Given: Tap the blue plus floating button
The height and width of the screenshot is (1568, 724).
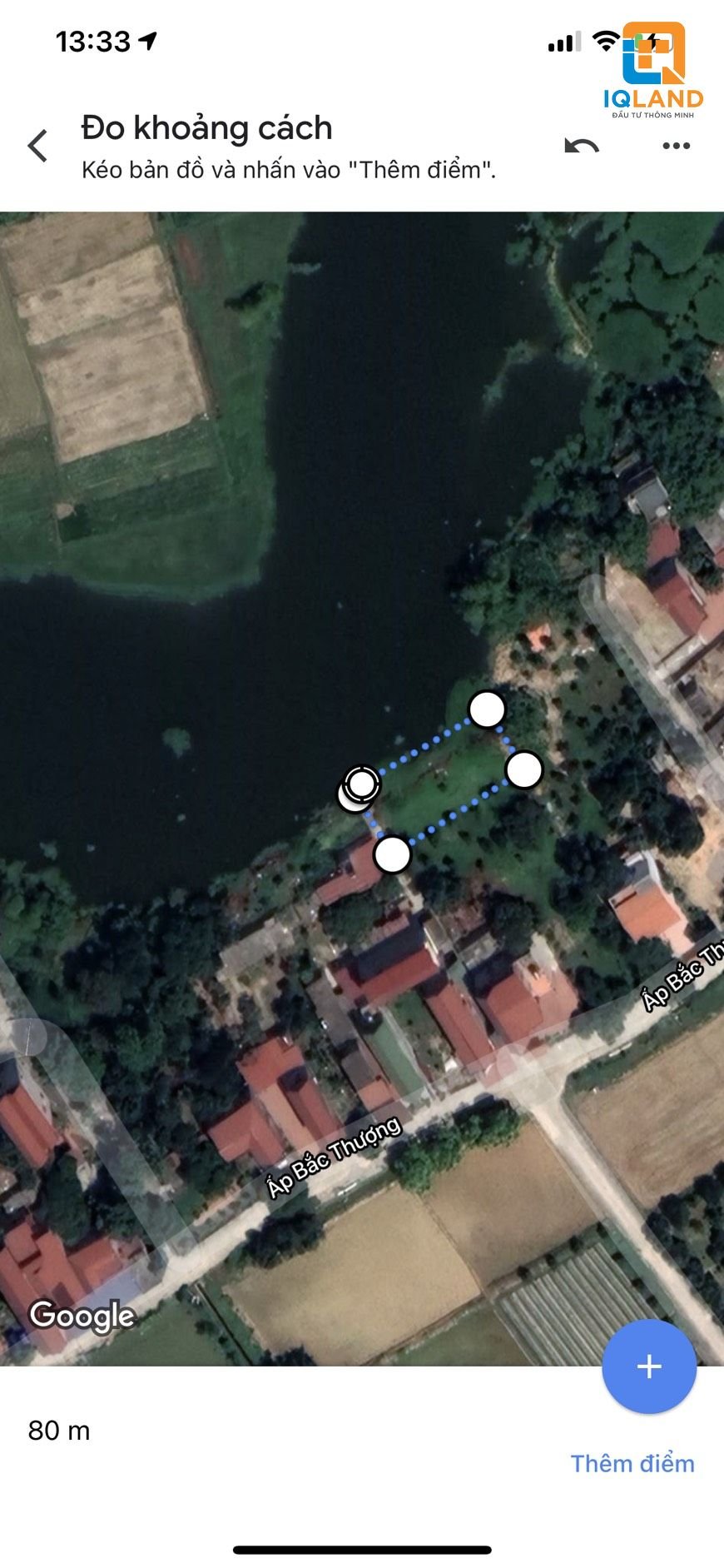Looking at the screenshot, I should (648, 1366).
